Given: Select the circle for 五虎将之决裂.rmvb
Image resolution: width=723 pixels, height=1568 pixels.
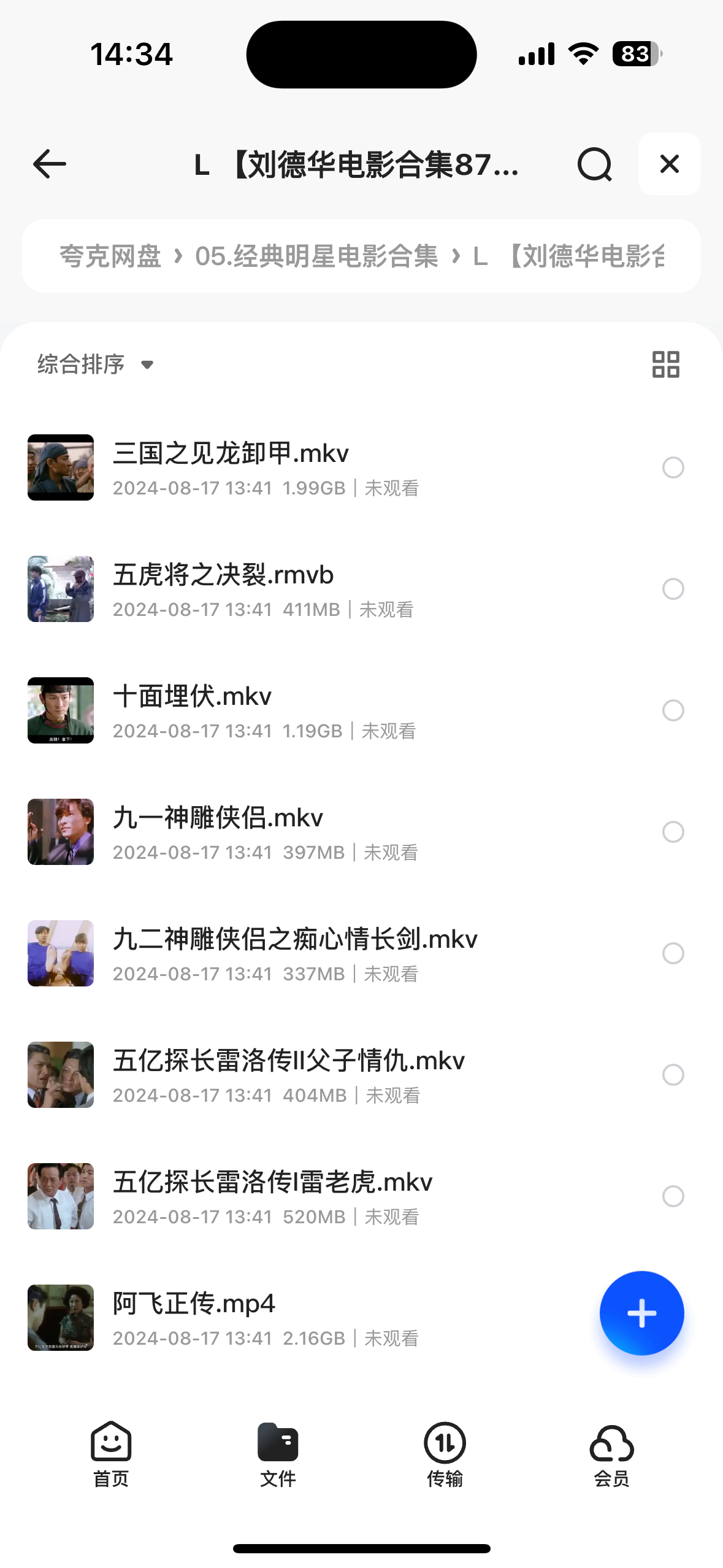Looking at the screenshot, I should tap(673, 589).
